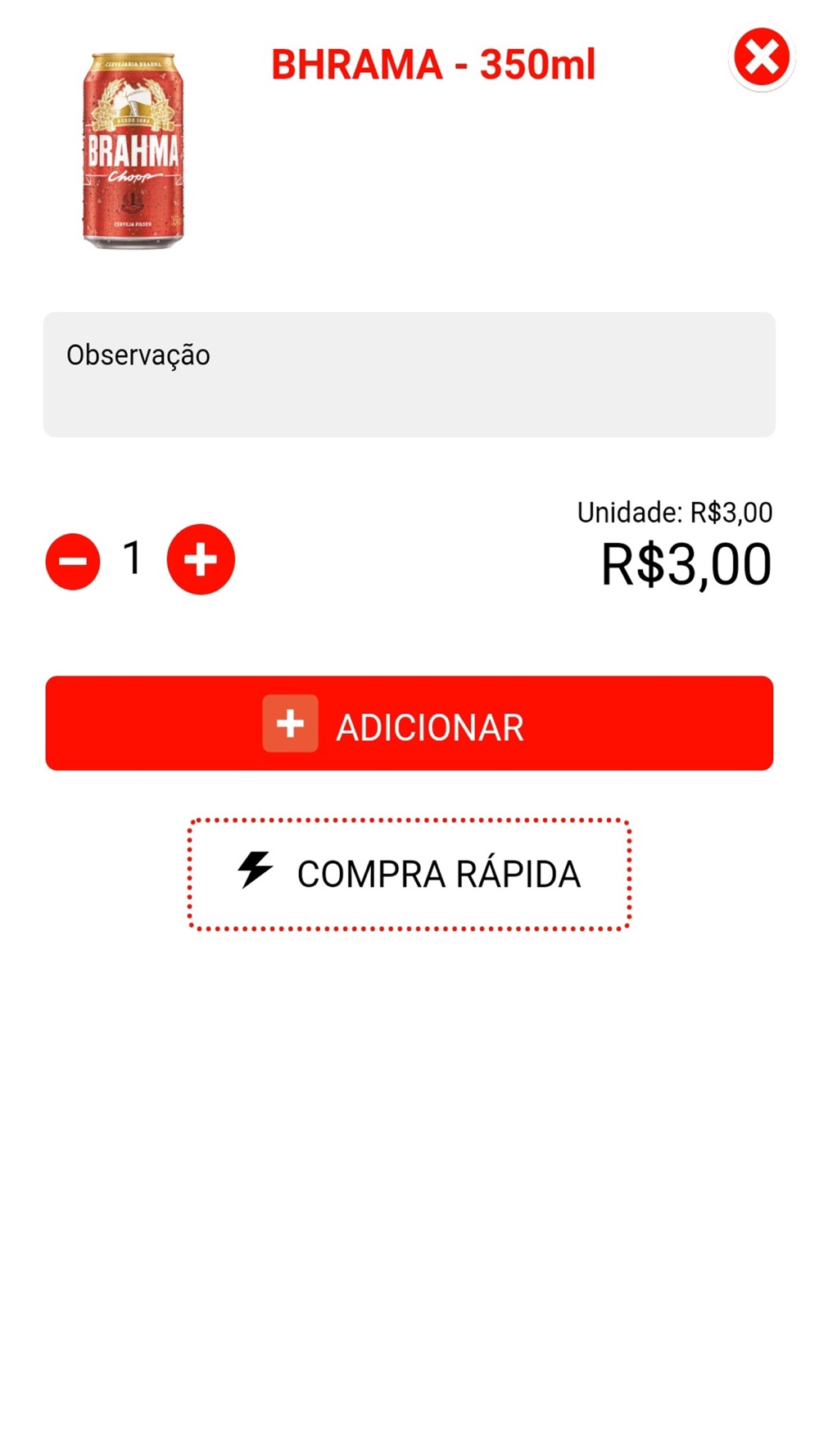The width and height of the screenshot is (819, 1456).
Task: Increase quantity with plus button
Action: tap(201, 560)
